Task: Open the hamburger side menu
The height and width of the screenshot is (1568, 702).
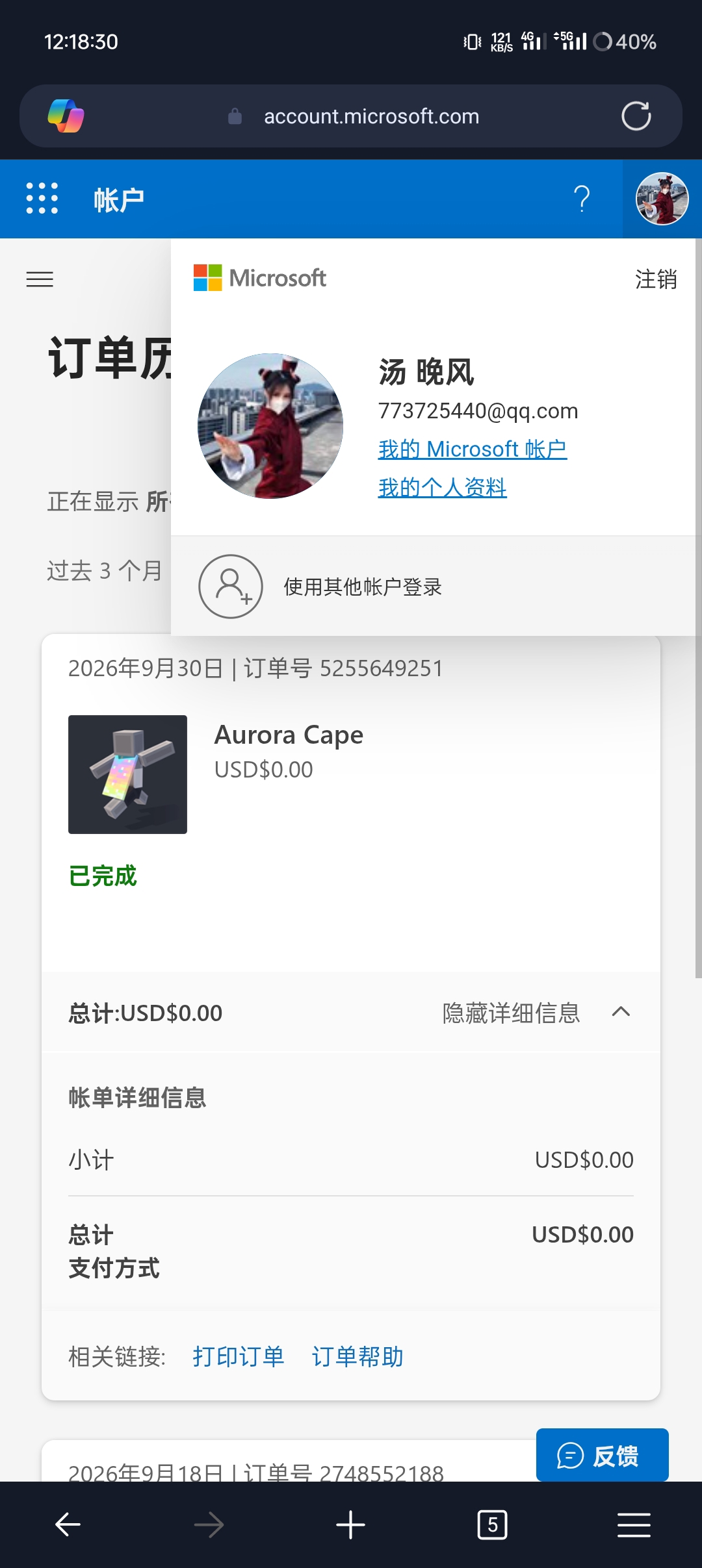Action: 40,279
